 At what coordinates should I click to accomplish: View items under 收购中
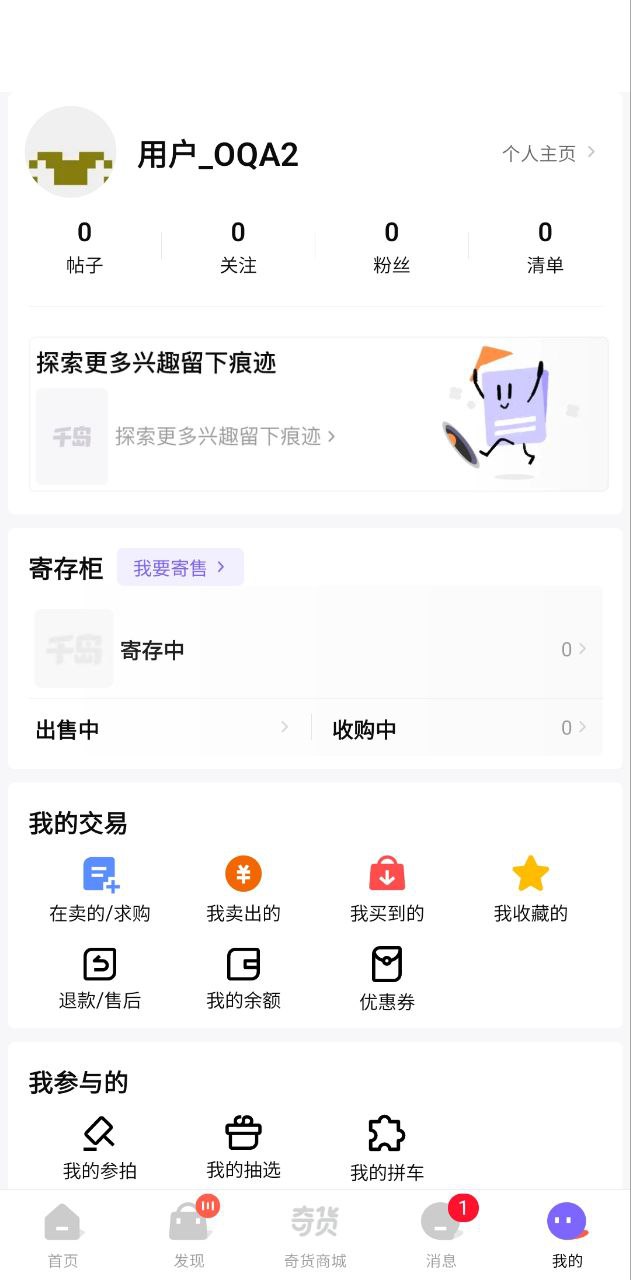coord(458,729)
